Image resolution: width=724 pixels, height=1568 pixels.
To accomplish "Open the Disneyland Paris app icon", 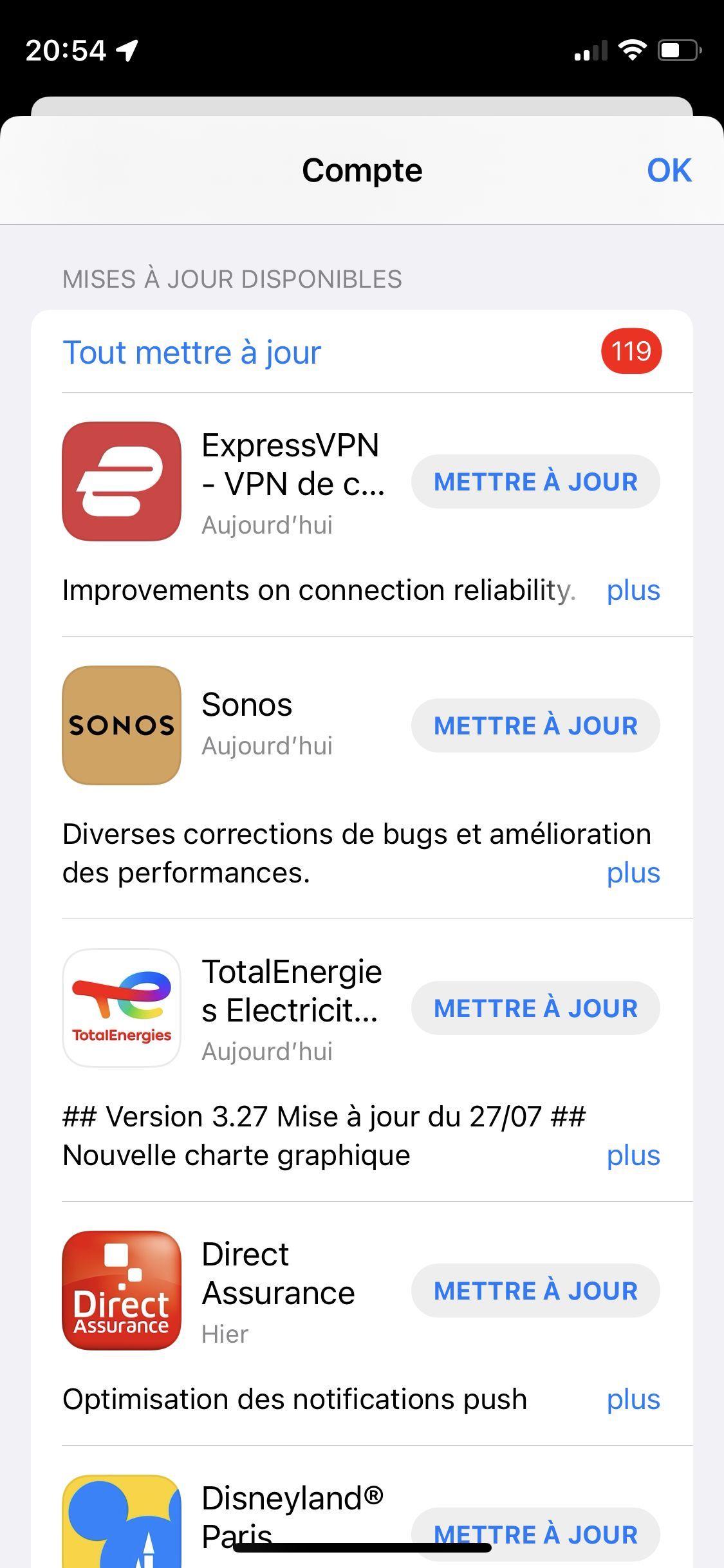I will pyautogui.click(x=122, y=1526).
